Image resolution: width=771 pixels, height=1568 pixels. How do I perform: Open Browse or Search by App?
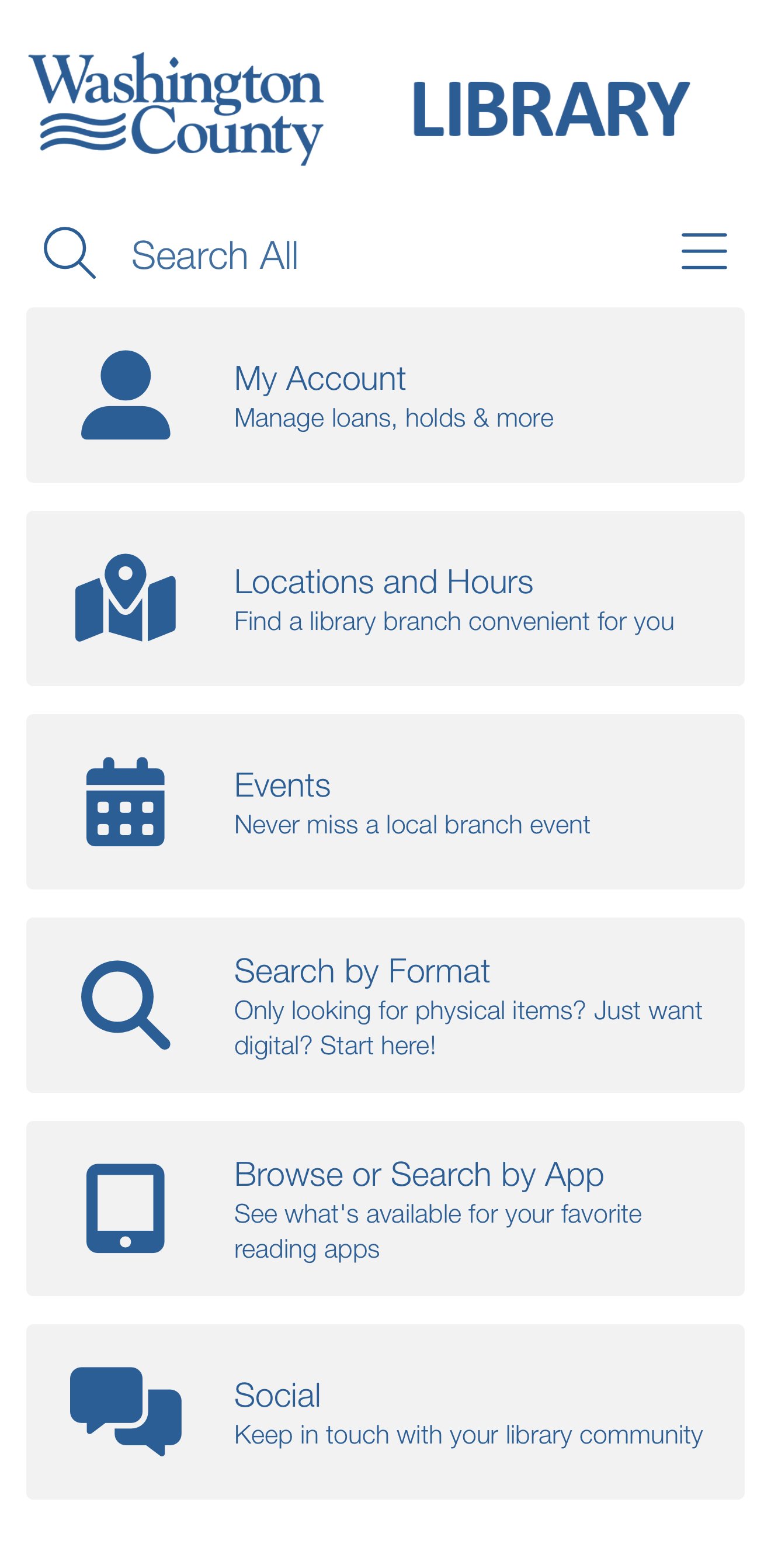[x=385, y=1208]
